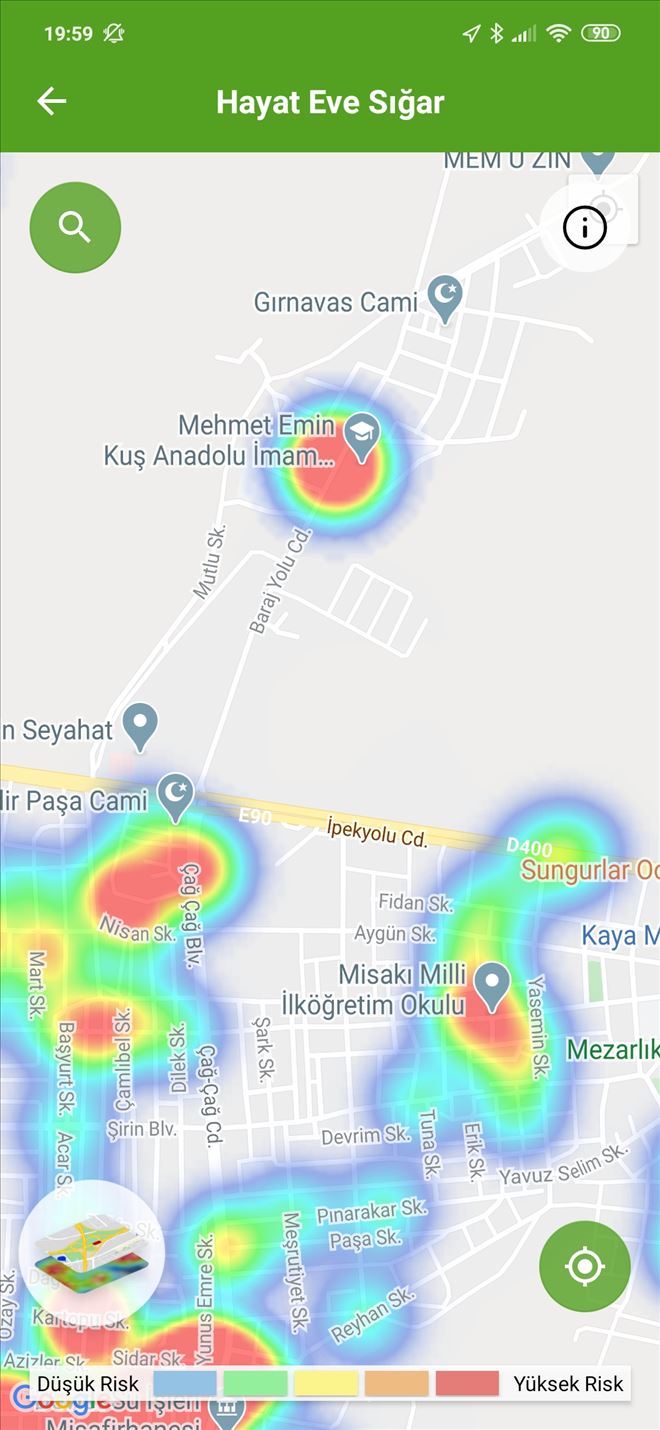The image size is (660, 1430).
Task: Show the info details button
Action: click(x=585, y=228)
